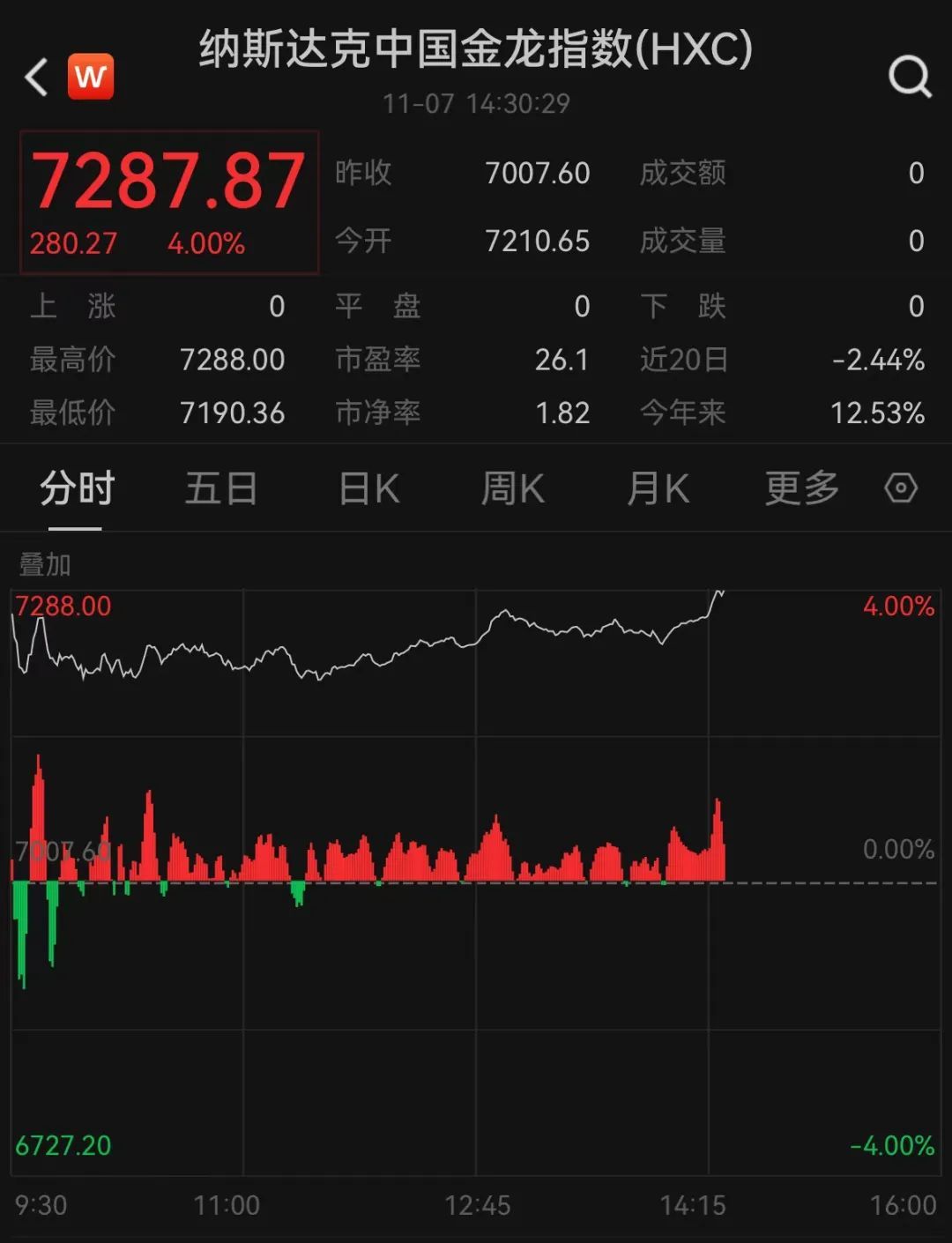The width and height of the screenshot is (952, 1243).
Task: Tap 叠加 to overlay another index
Action: tap(45, 564)
